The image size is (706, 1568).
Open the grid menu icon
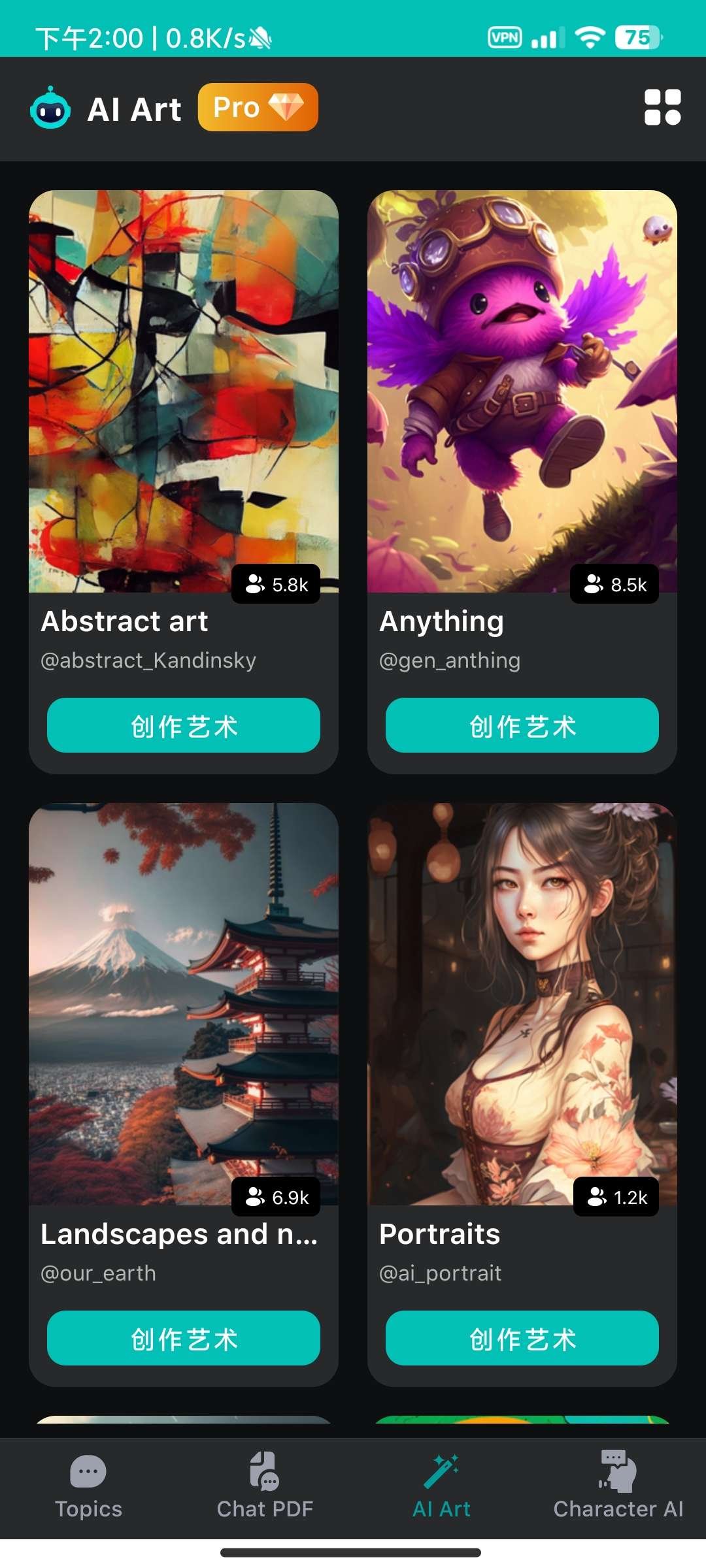[662, 107]
